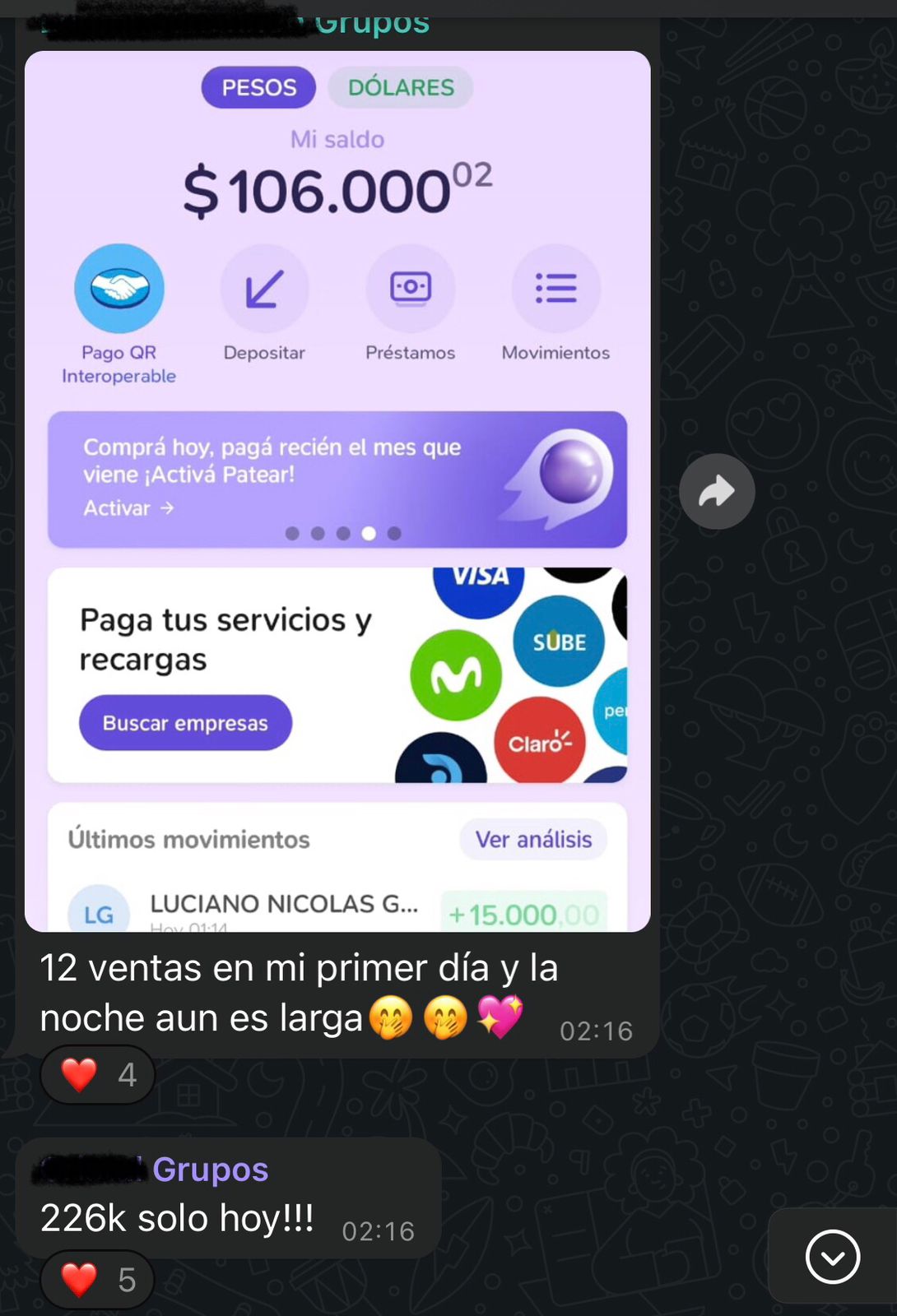Jump to latest messages with down arrow
The image size is (897, 1316).
point(832,1257)
